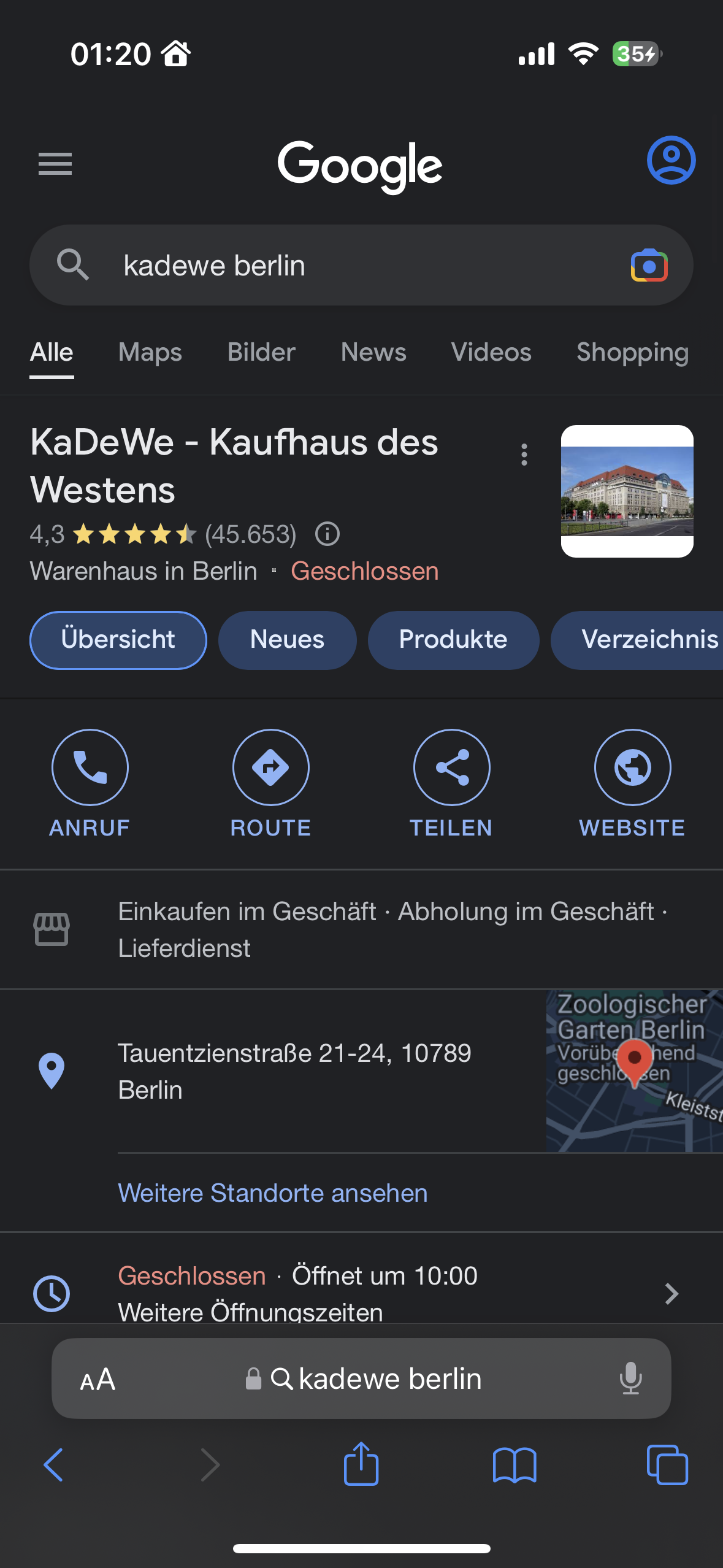Viewport: 723px width, 1568px height.
Task: Search by image with Google Lens
Action: tap(649, 266)
